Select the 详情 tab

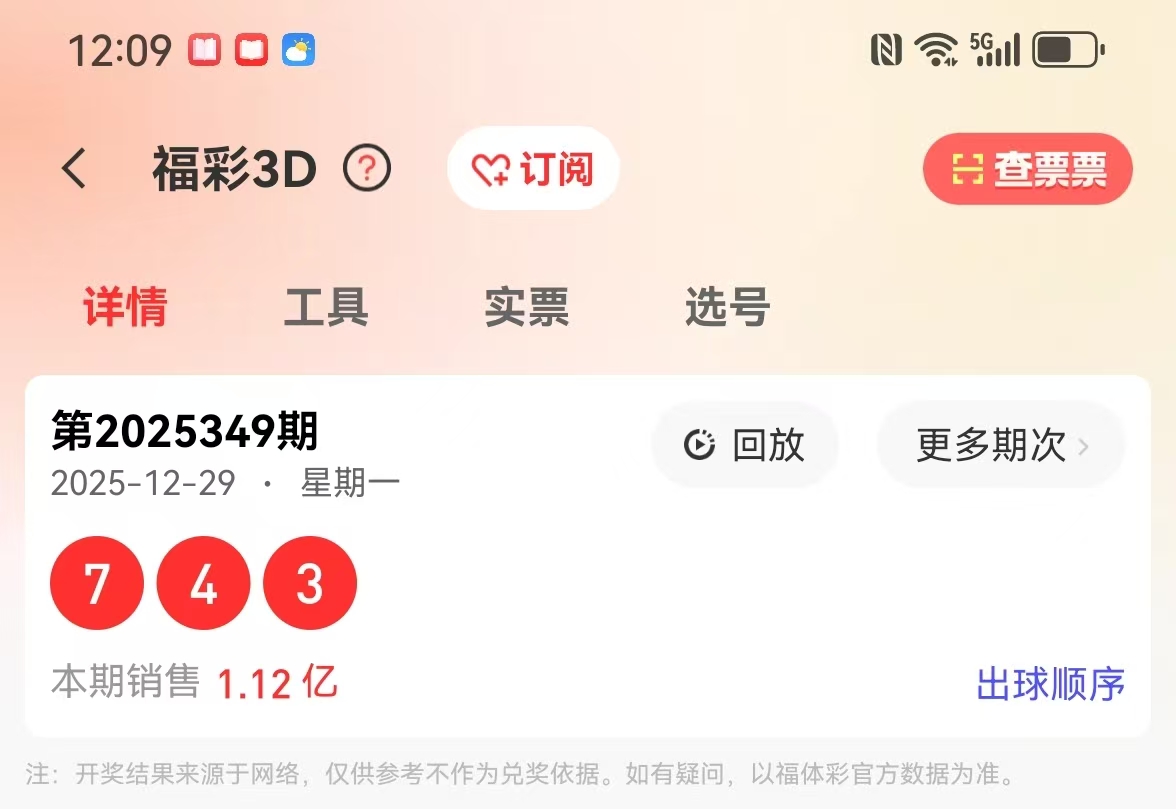click(125, 307)
